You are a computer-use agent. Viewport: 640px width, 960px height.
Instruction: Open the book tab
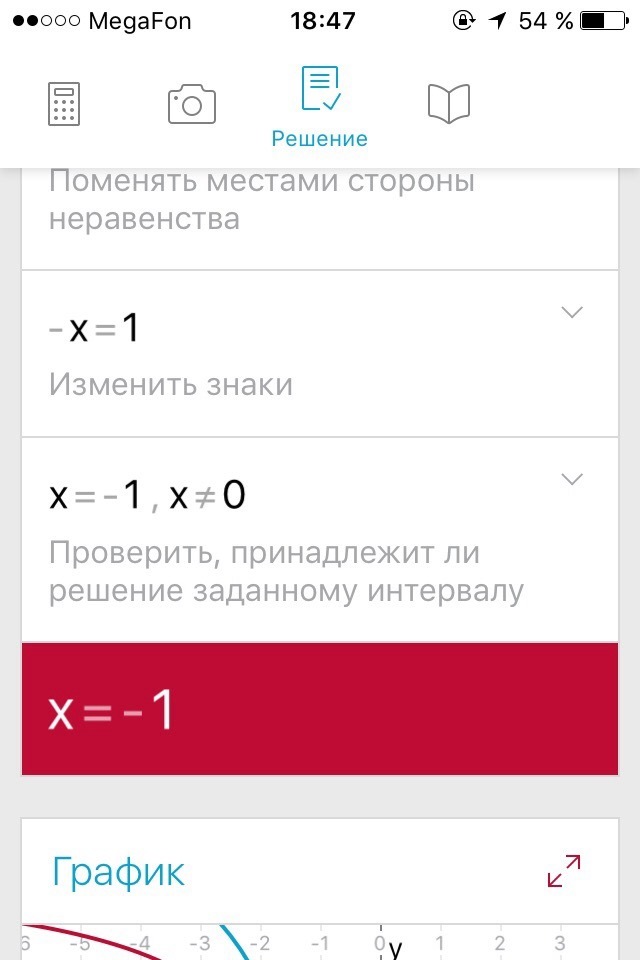click(x=449, y=104)
